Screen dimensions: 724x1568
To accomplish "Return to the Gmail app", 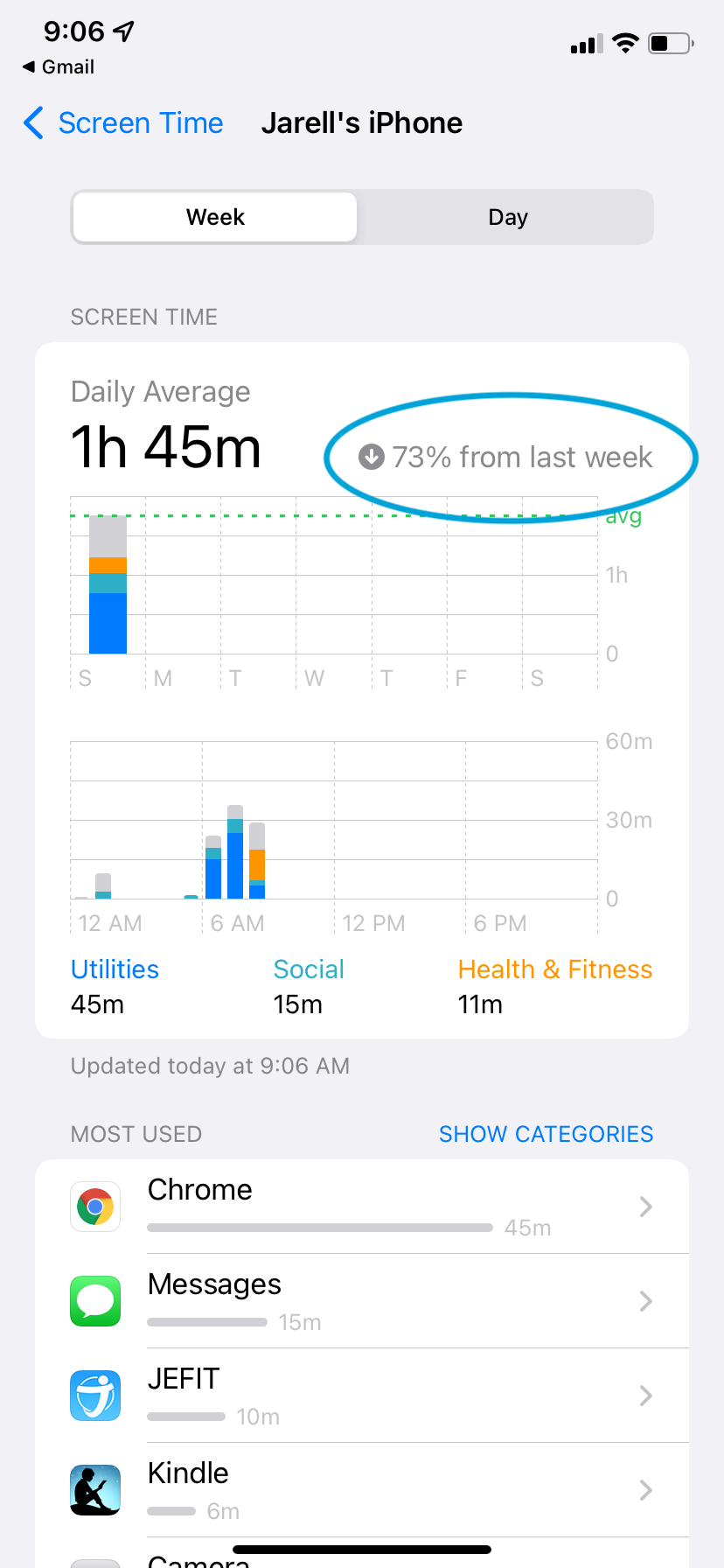I will (59, 67).
